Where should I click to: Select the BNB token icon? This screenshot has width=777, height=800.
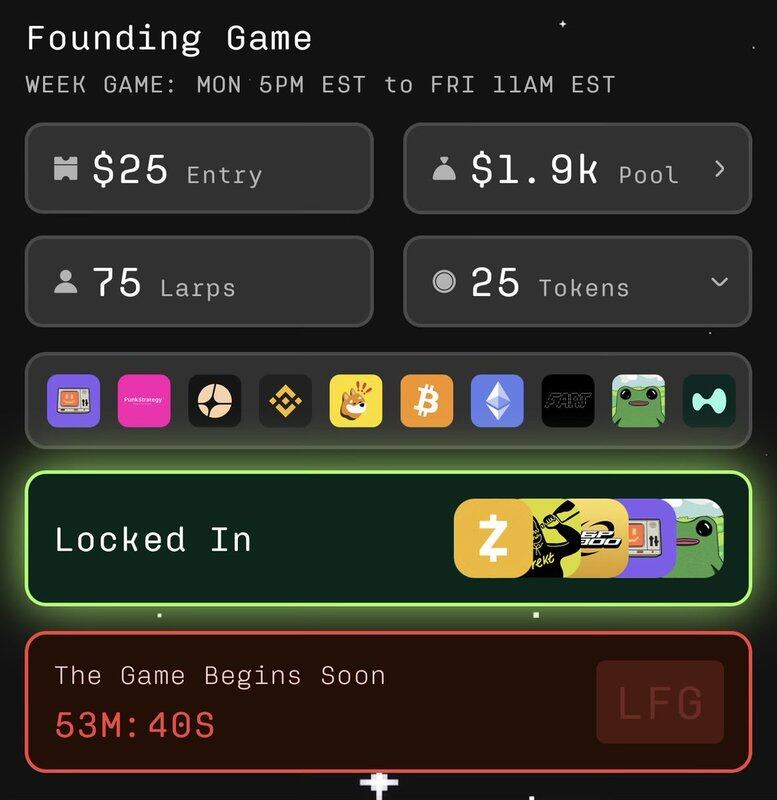coord(285,401)
